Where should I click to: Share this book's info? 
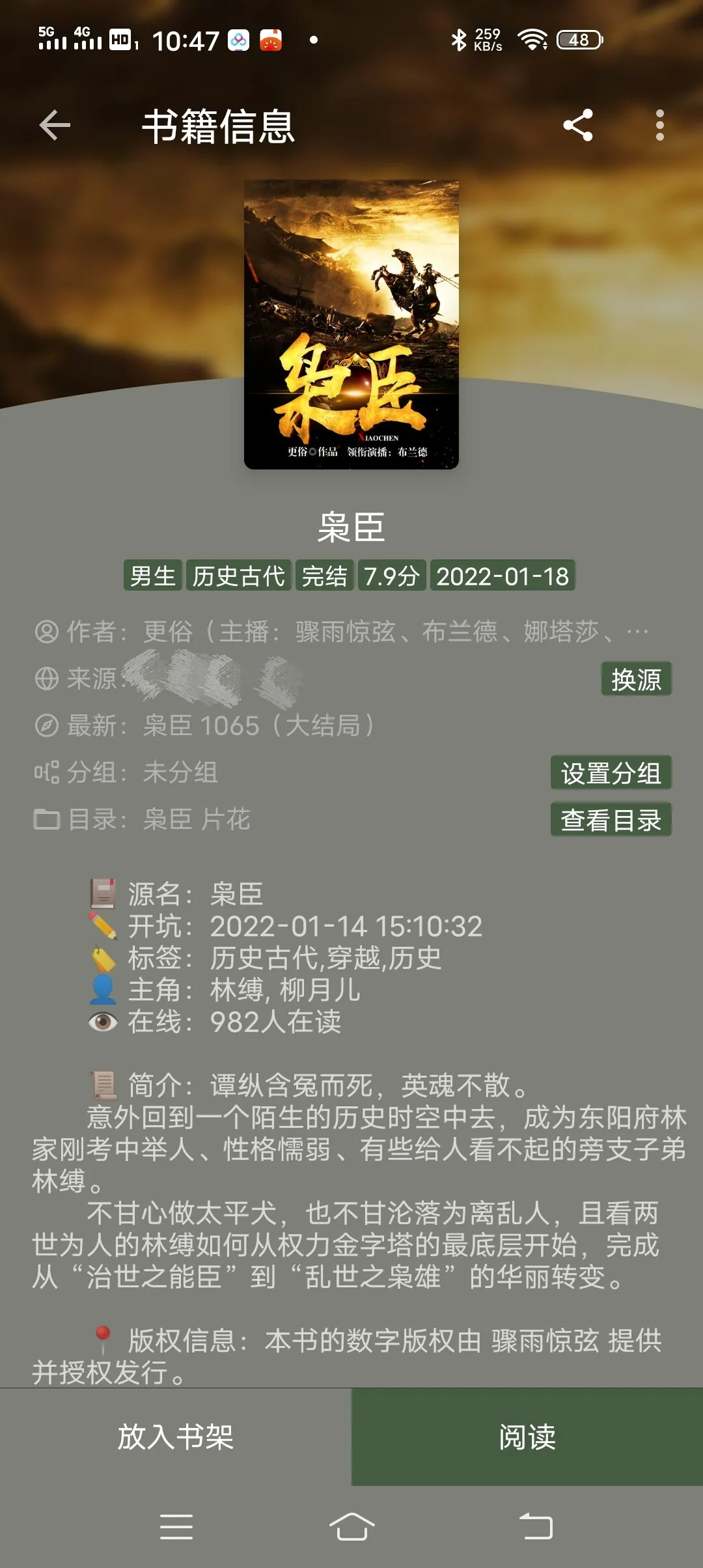click(578, 125)
